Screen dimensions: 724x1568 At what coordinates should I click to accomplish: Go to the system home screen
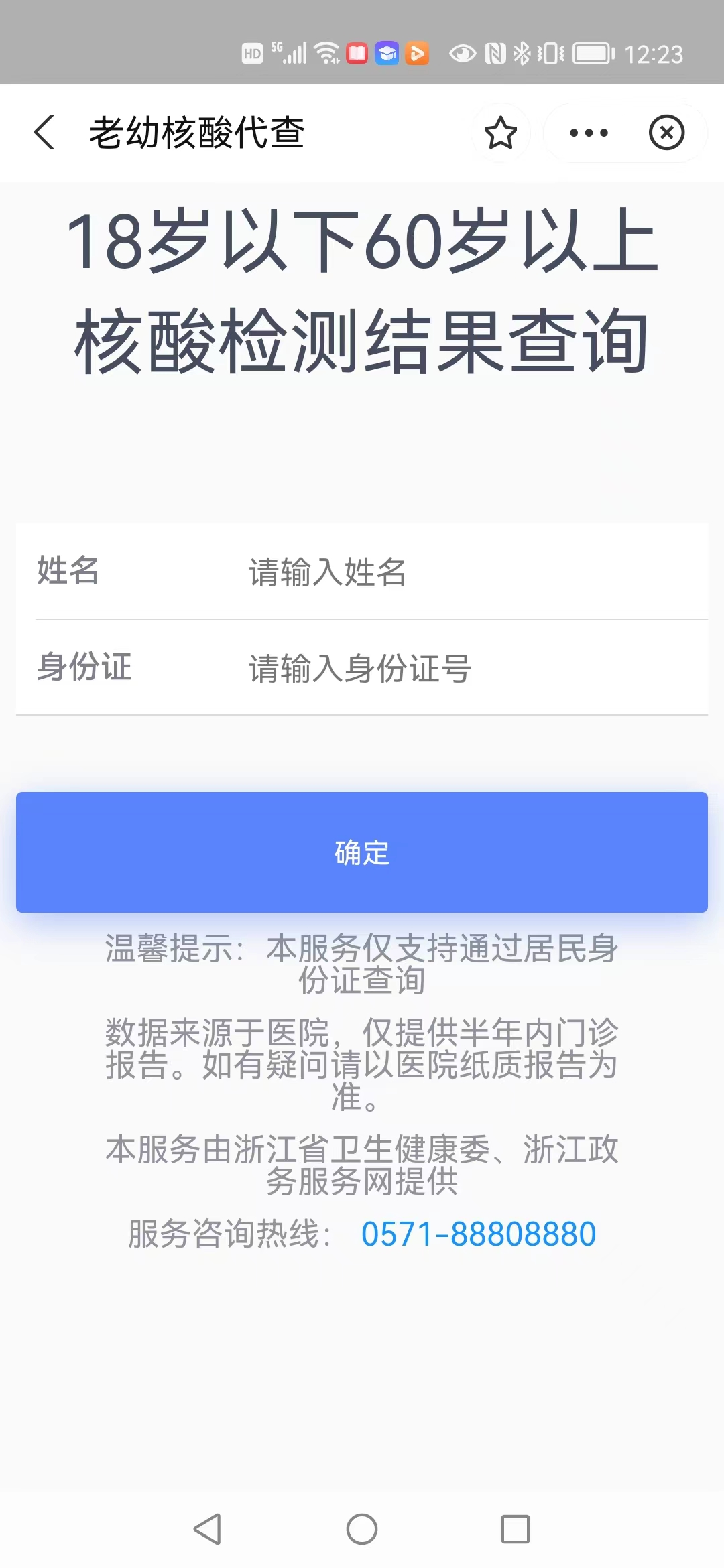(362, 1529)
